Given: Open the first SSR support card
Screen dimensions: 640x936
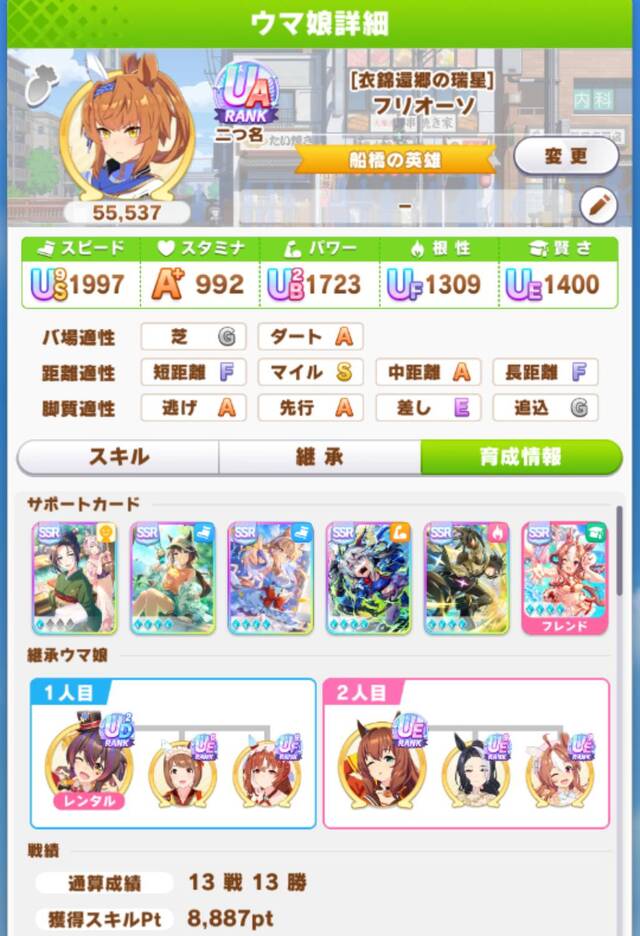Looking at the screenshot, I should (x=74, y=578).
